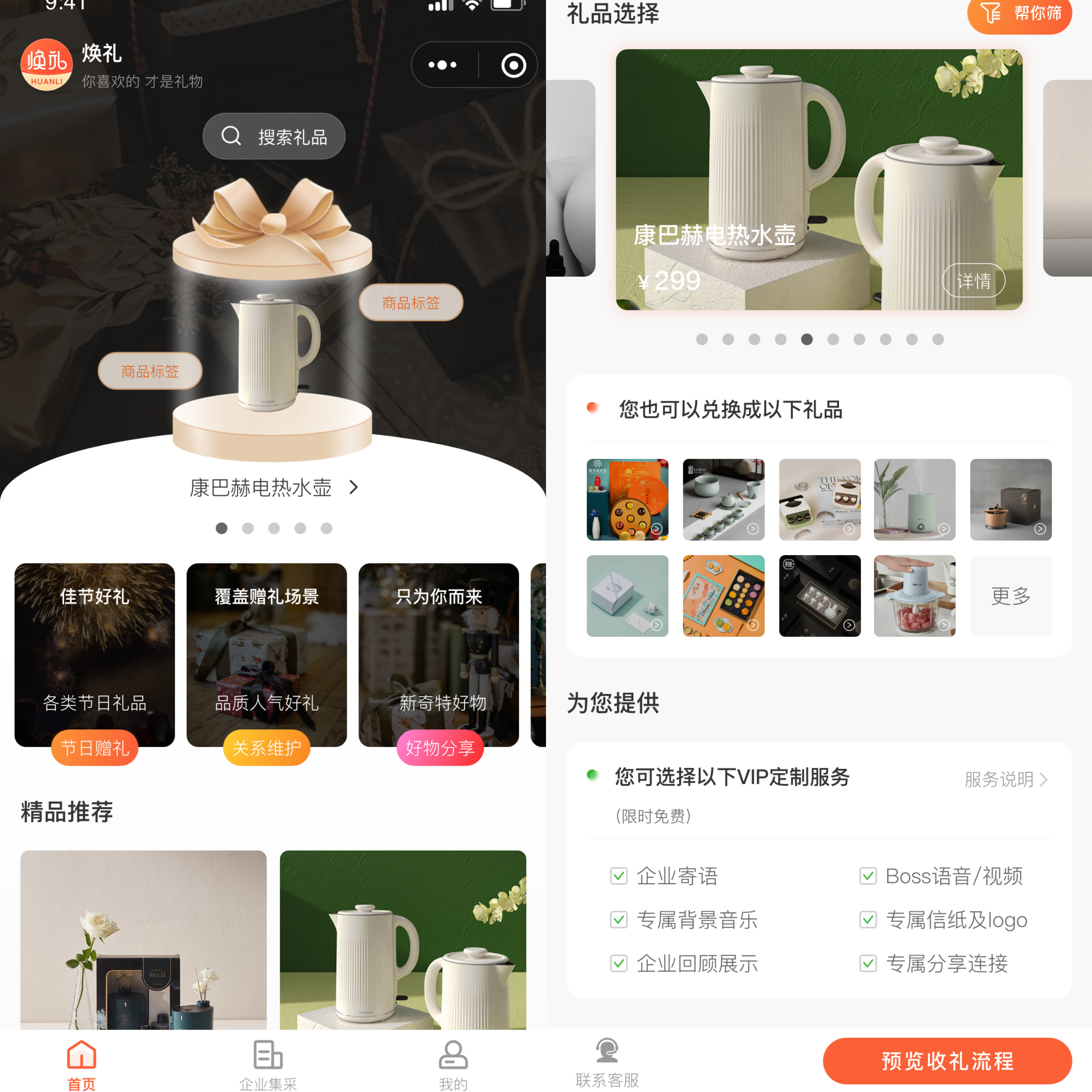Open the 搜索礼品 search box
The height and width of the screenshot is (1092, 1092).
click(274, 136)
